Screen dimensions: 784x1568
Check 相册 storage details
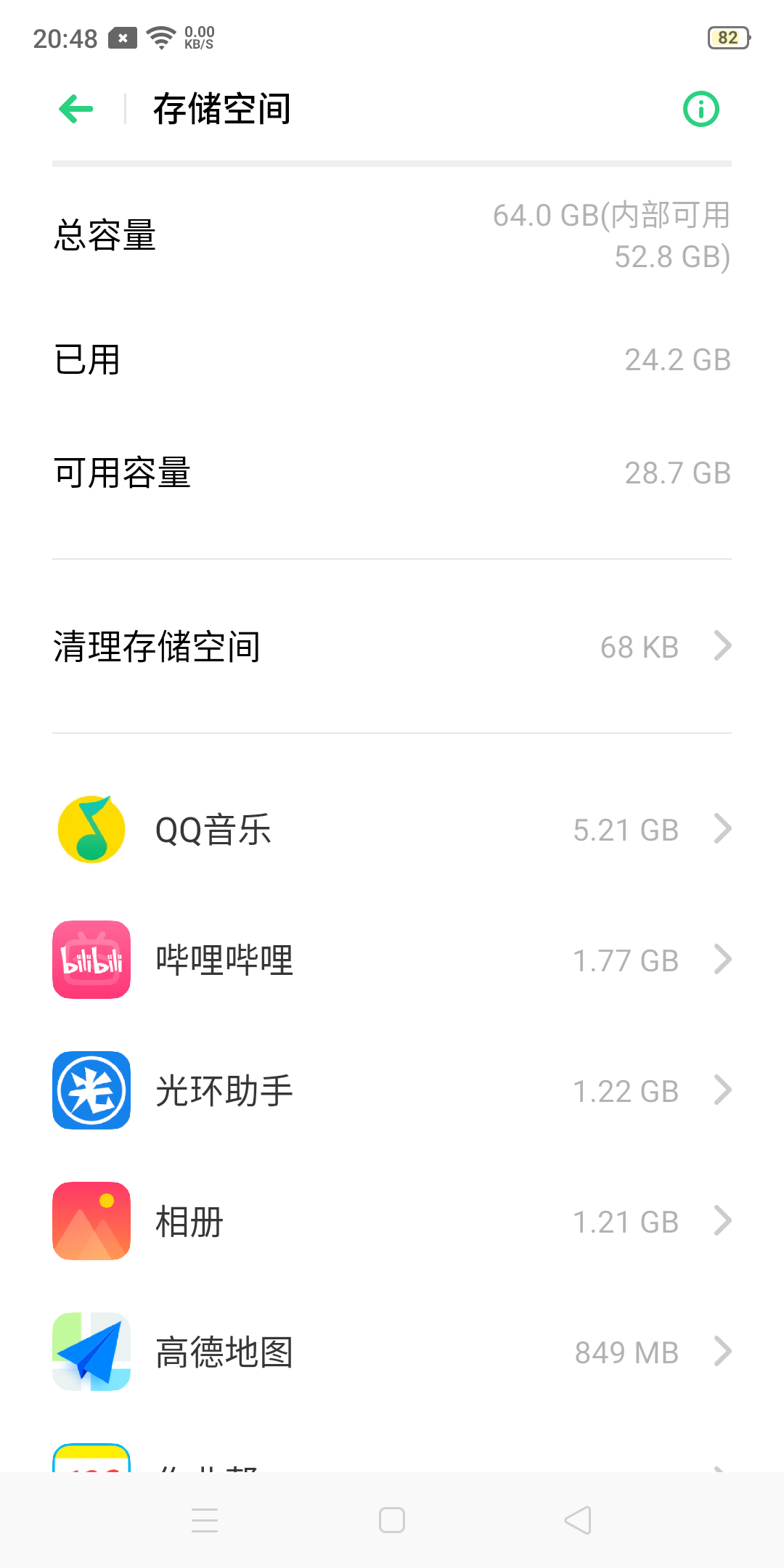click(x=392, y=1221)
